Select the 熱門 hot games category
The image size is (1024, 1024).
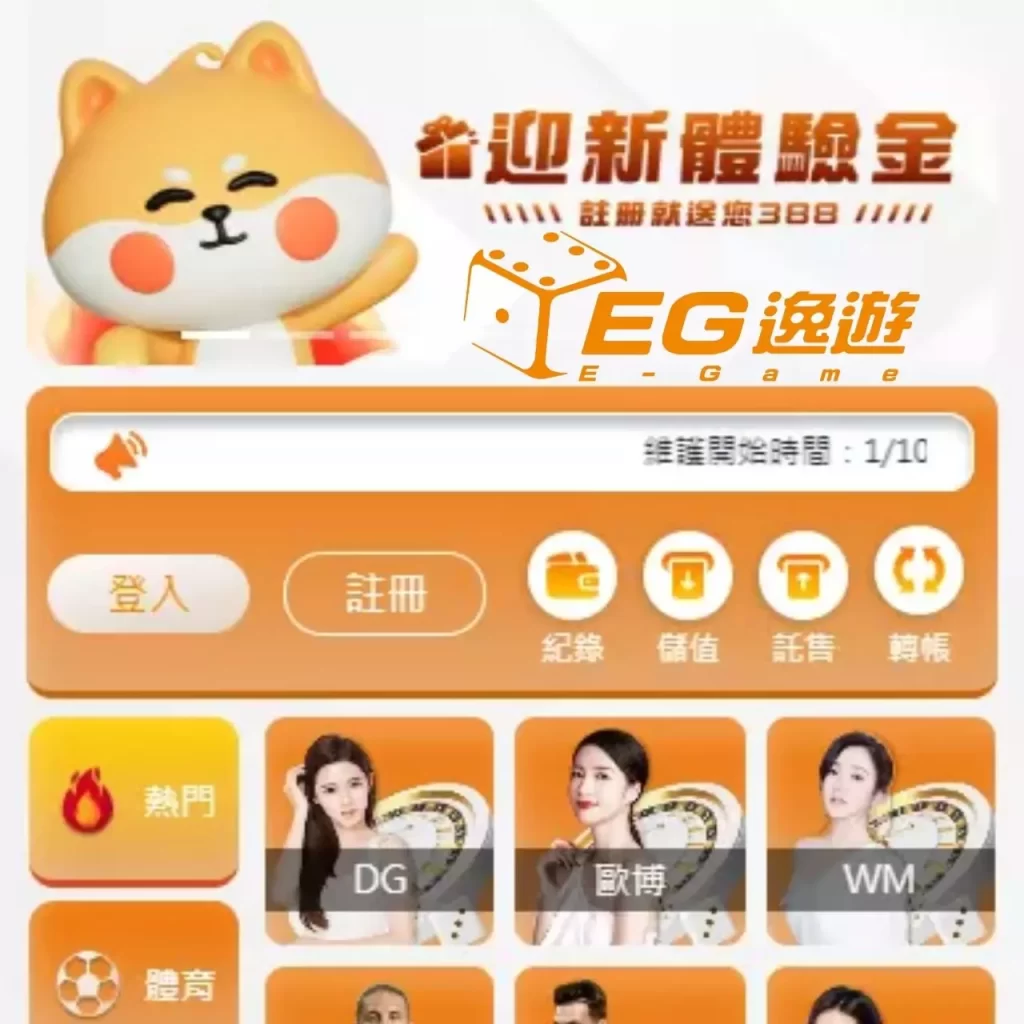[x=134, y=800]
